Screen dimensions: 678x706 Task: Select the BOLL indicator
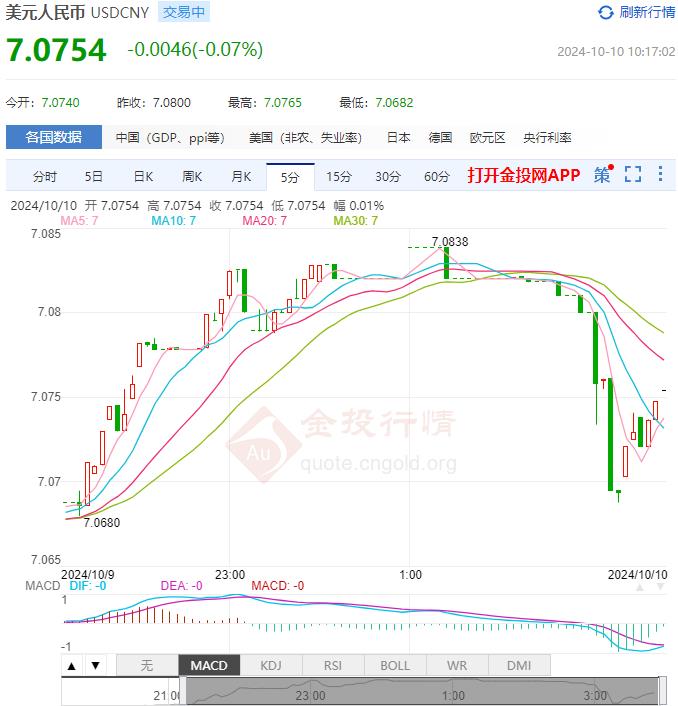[395, 665]
